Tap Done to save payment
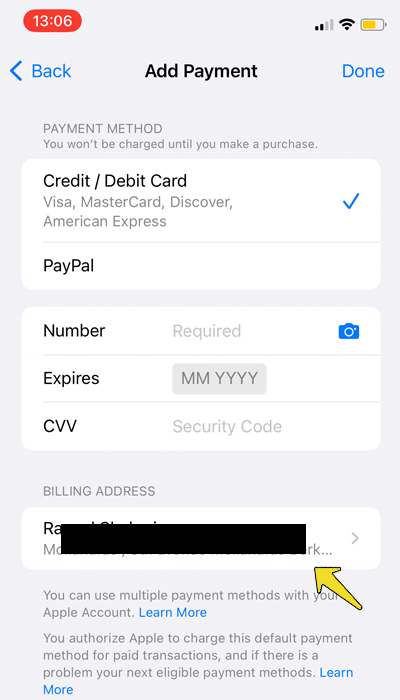Viewport: 400px width, 700px height. coord(363,71)
